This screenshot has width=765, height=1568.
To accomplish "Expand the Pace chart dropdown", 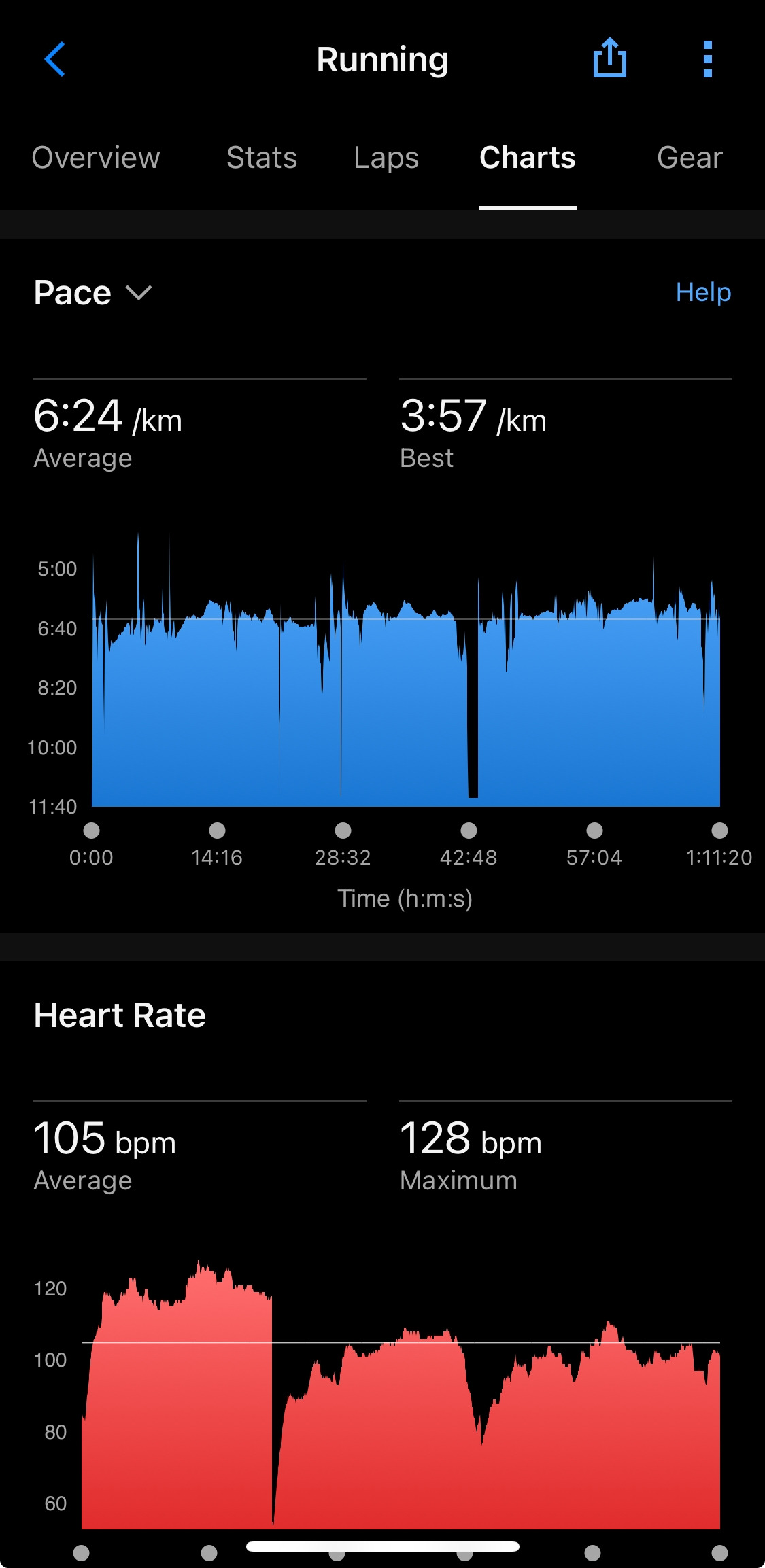I will click(x=93, y=293).
